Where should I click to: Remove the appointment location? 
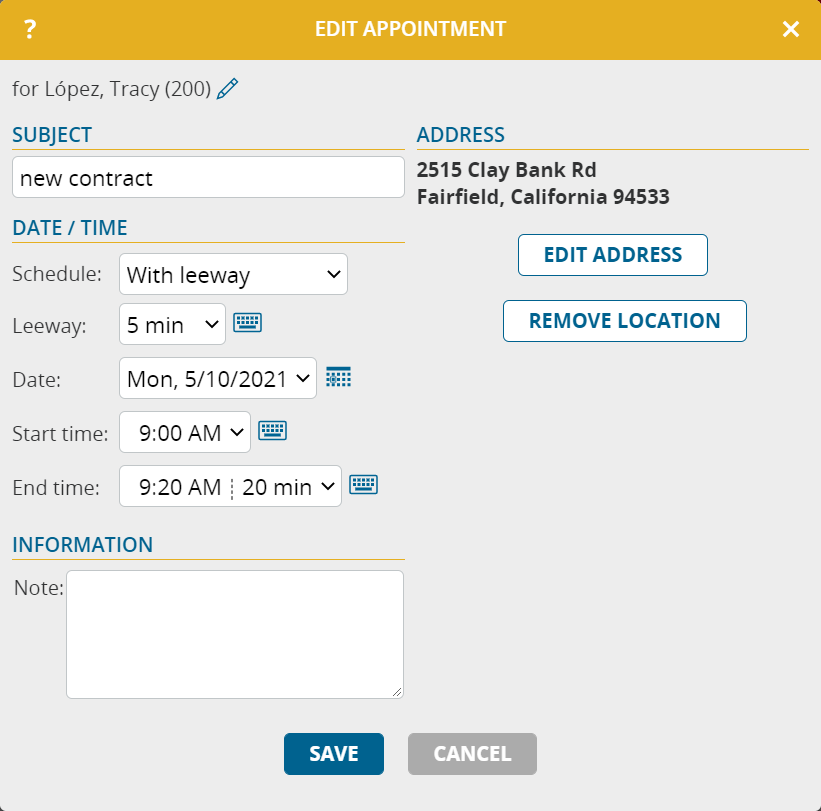coord(624,321)
